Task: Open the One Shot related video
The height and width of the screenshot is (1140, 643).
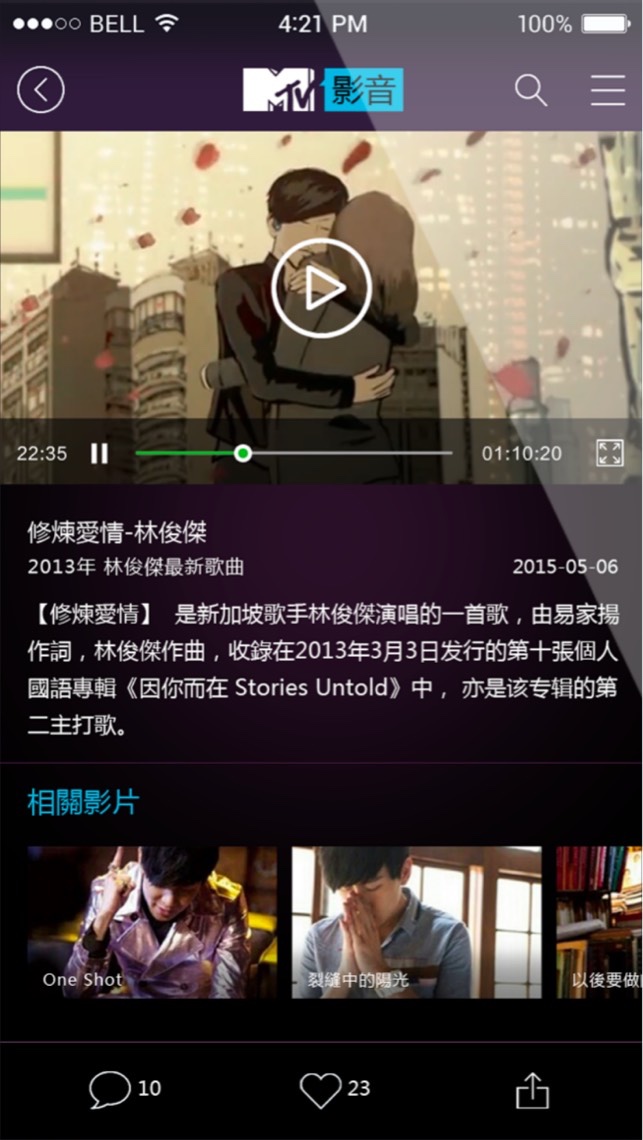Action: pyautogui.click(x=152, y=922)
